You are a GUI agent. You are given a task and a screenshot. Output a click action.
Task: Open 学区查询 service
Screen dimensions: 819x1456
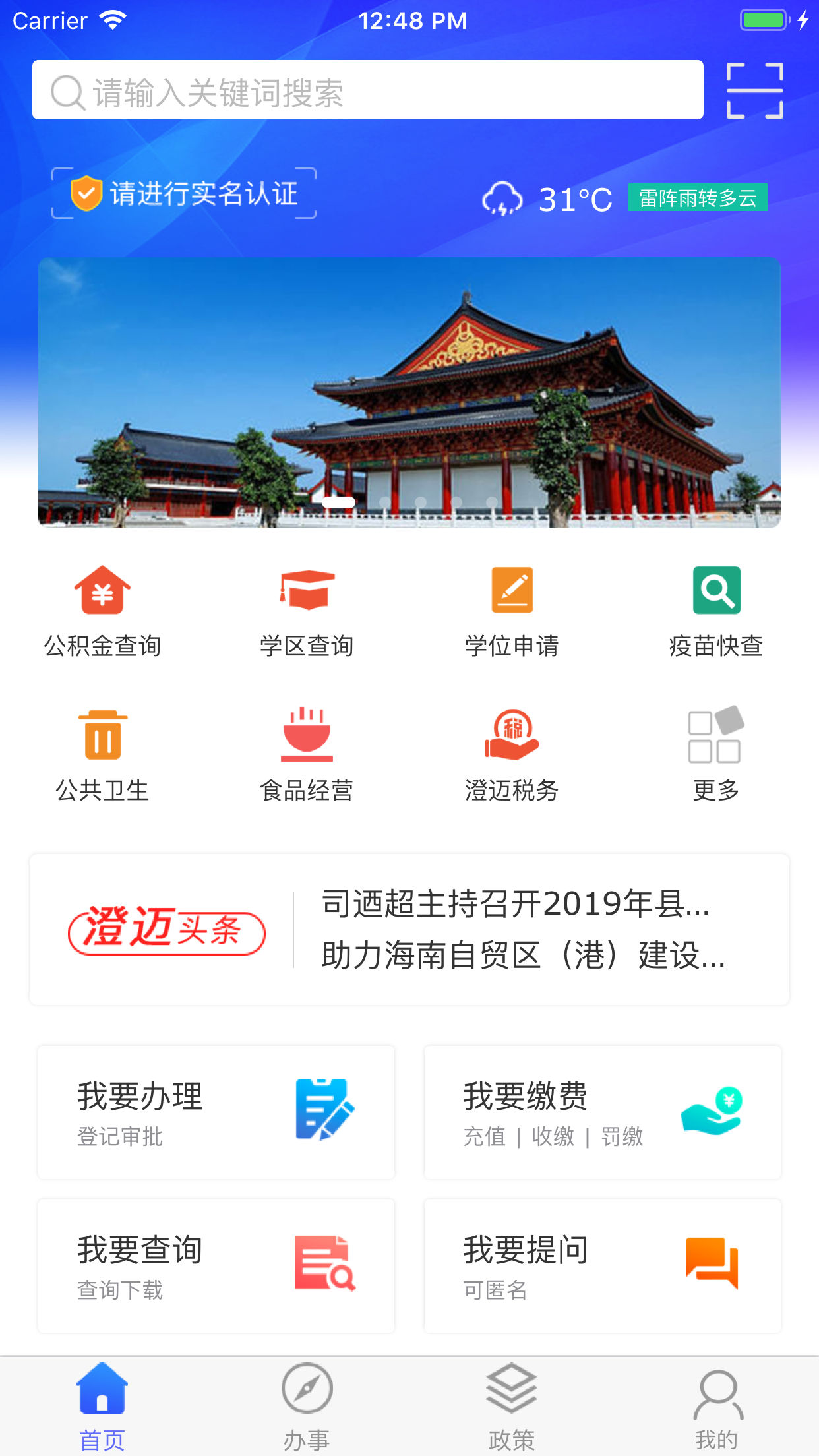click(x=307, y=611)
